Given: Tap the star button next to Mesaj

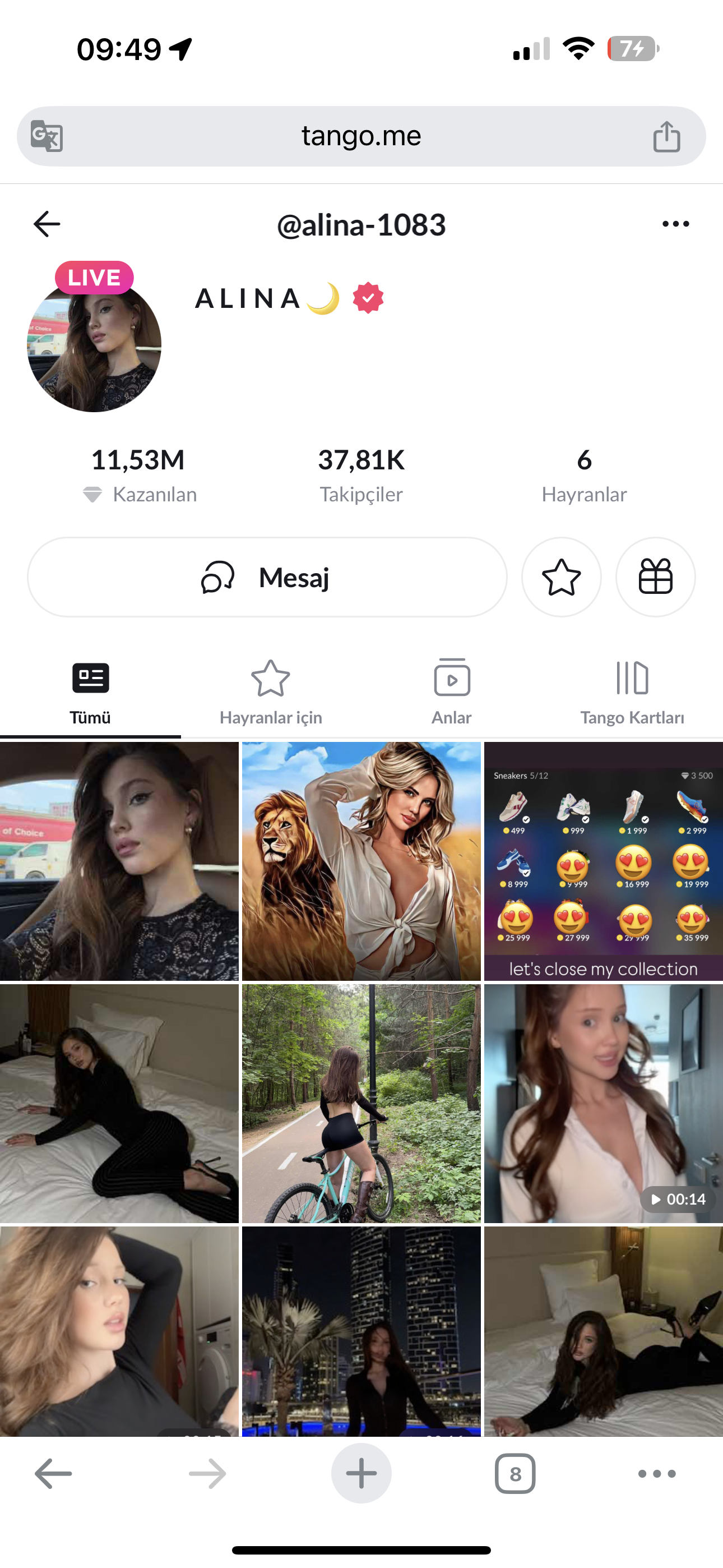Looking at the screenshot, I should 561,577.
